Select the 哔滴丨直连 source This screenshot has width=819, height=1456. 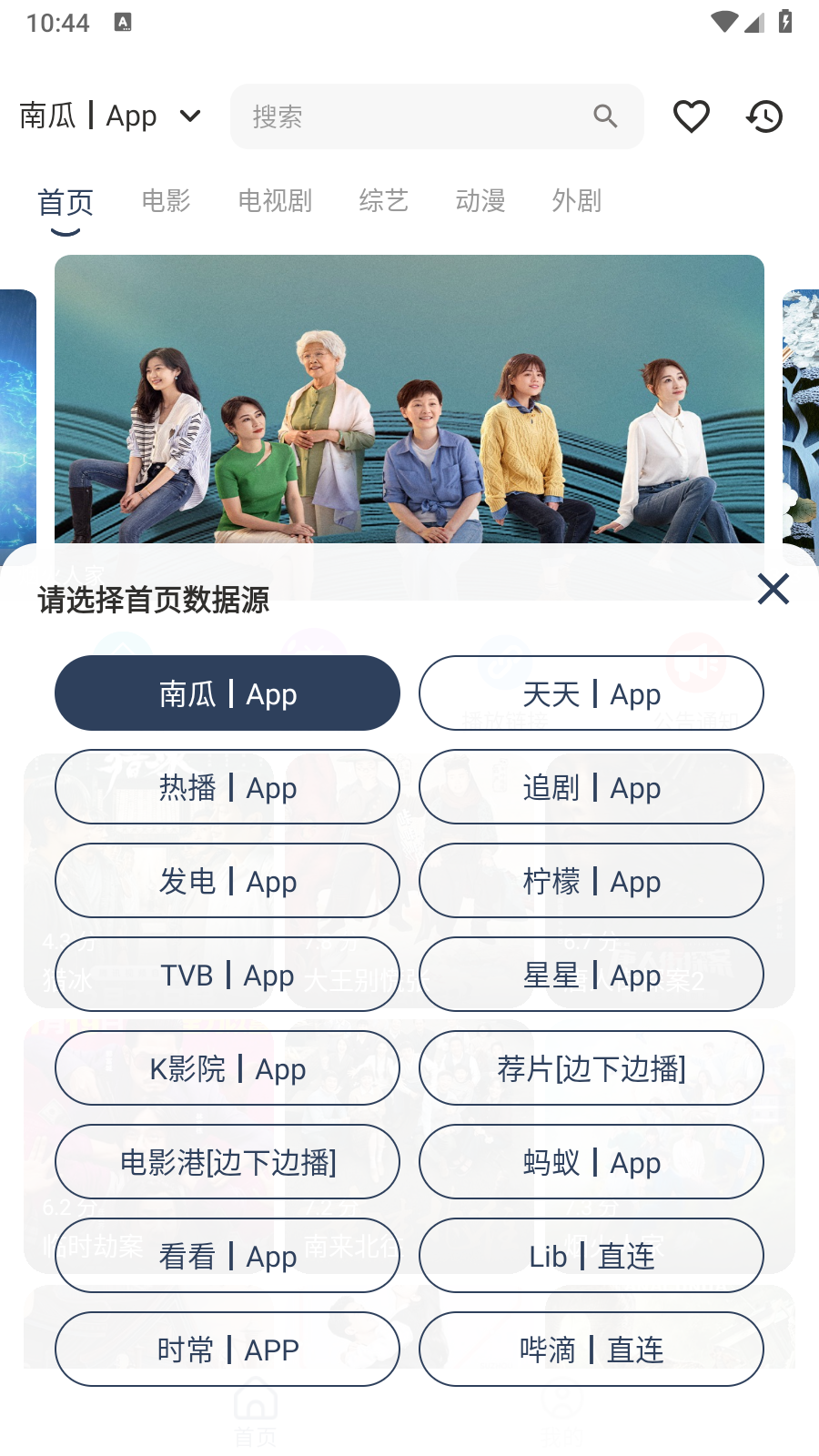click(x=591, y=1350)
